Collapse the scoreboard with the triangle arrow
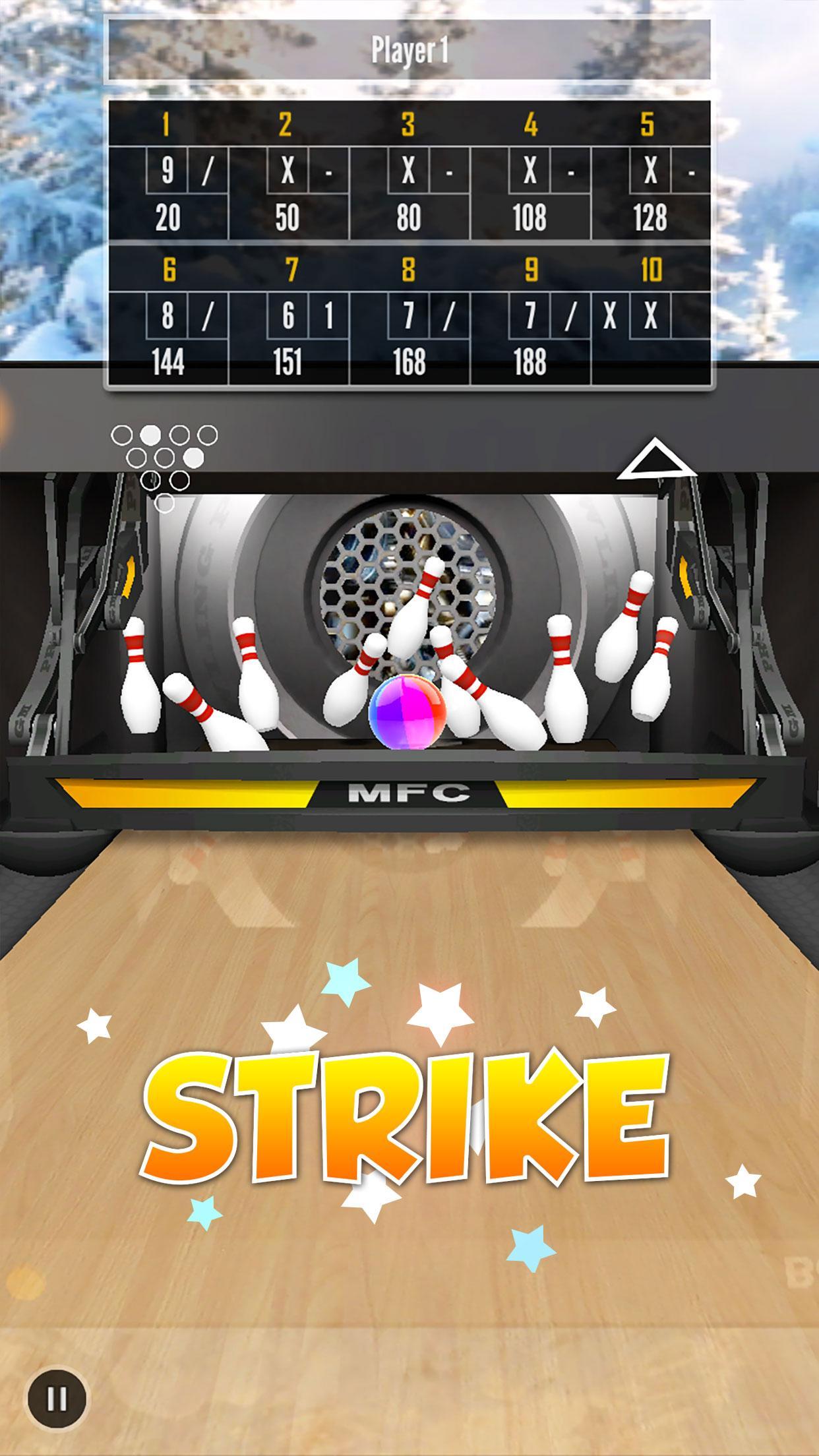The image size is (819, 1456). click(x=656, y=461)
